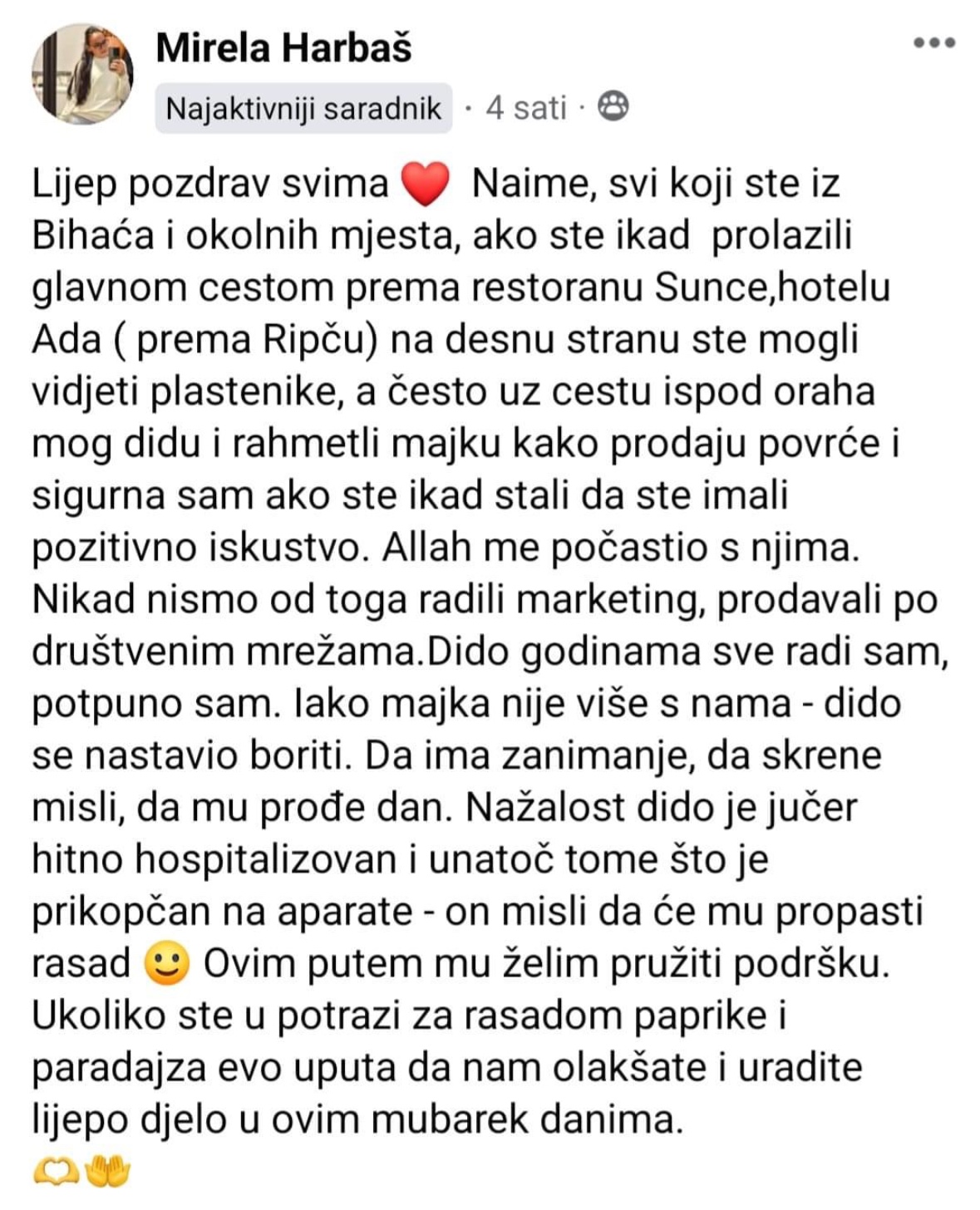Open the post timestamp 4 sati
This screenshot has width=980, height=1210.
(525, 108)
